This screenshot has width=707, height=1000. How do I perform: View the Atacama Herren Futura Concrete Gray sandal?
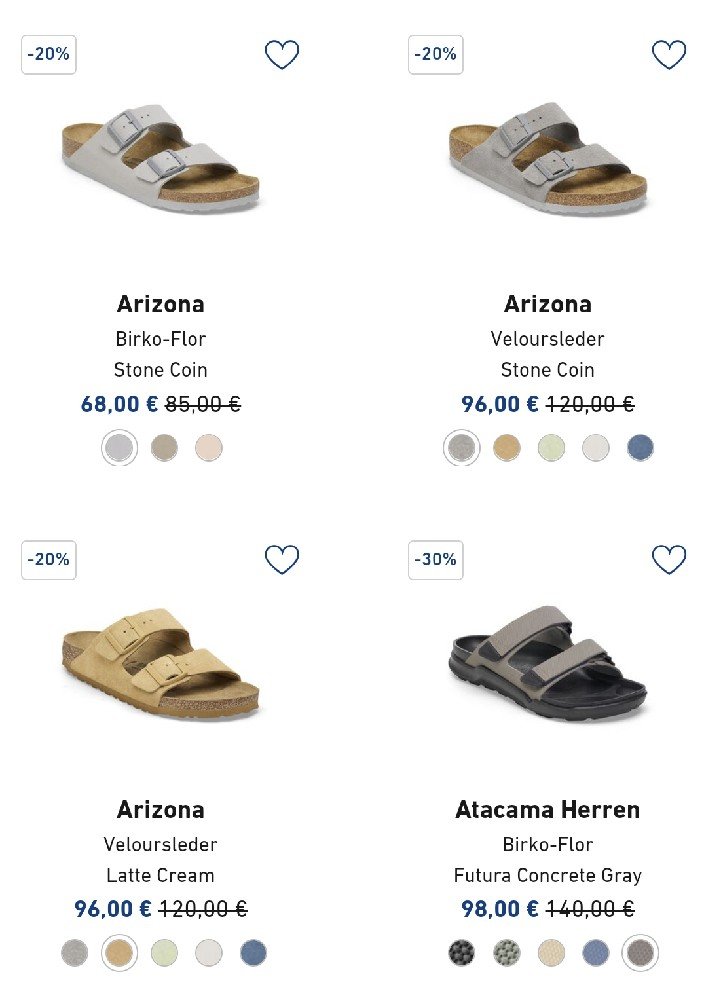[x=547, y=667]
